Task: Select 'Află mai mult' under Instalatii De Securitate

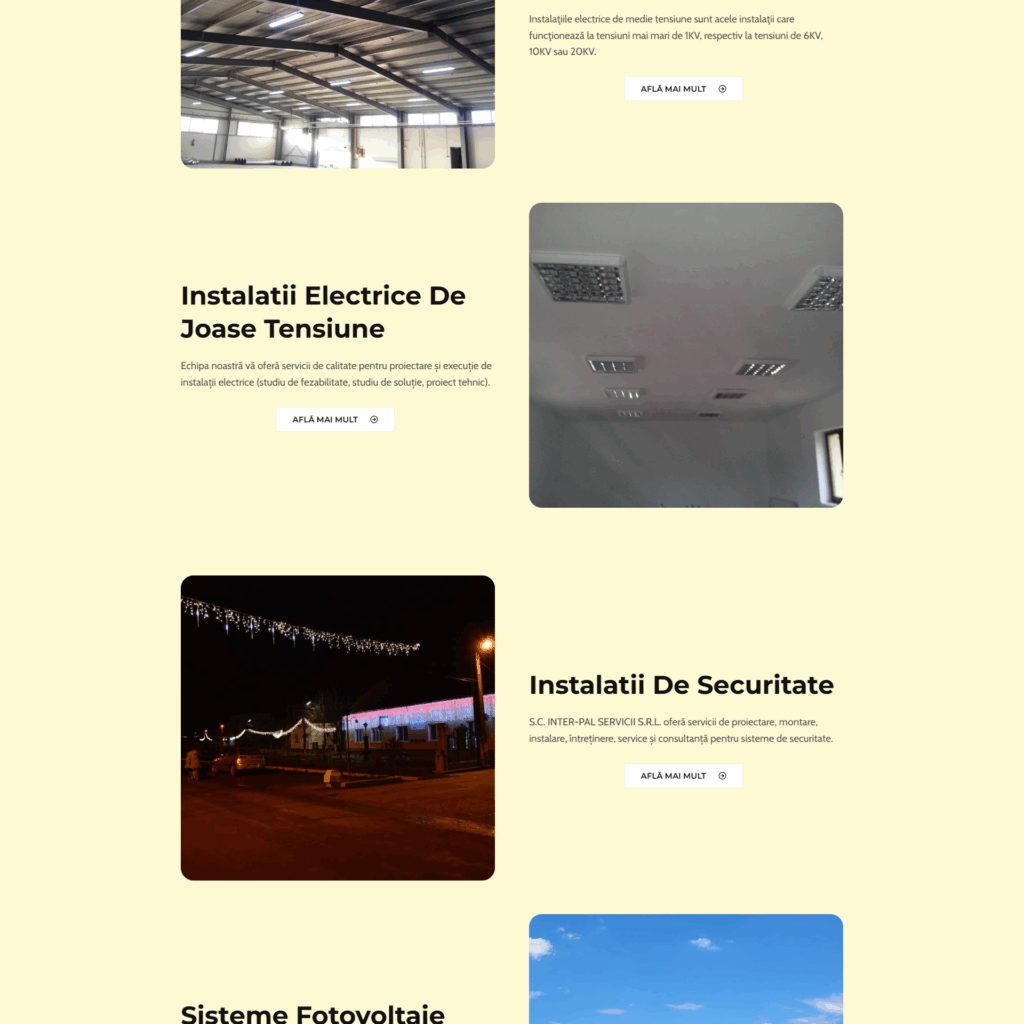Action: tap(683, 776)
